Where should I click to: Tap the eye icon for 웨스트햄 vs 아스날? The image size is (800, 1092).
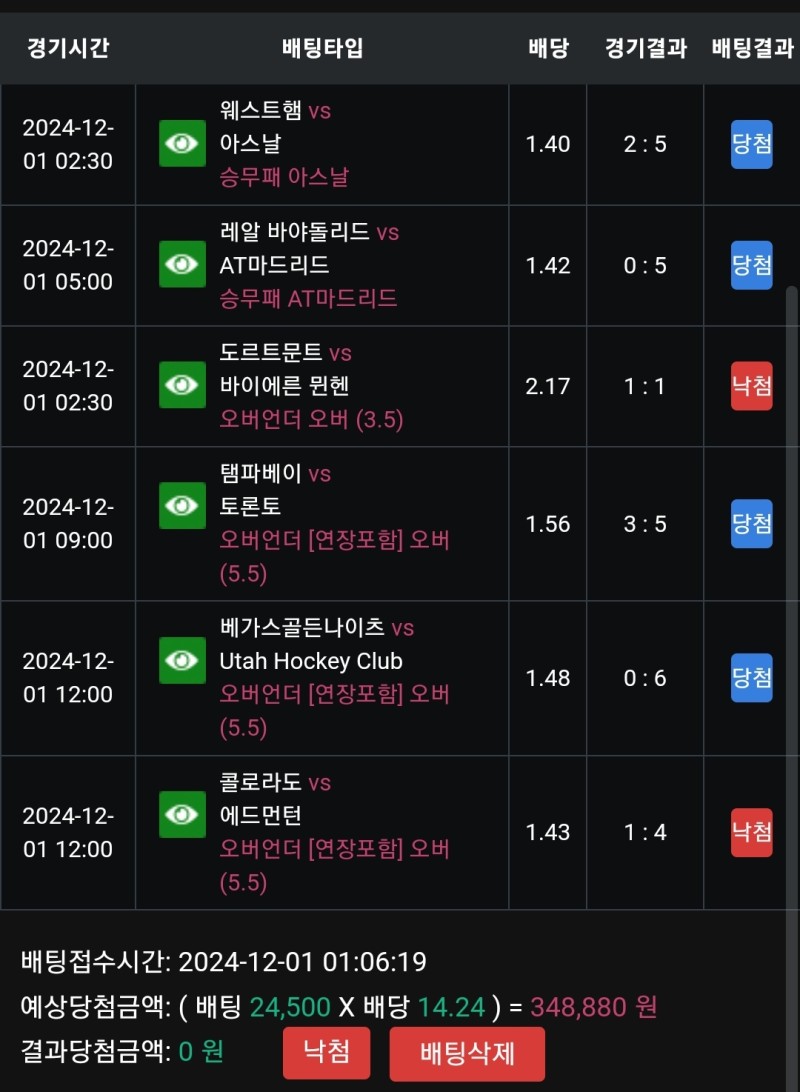182,143
